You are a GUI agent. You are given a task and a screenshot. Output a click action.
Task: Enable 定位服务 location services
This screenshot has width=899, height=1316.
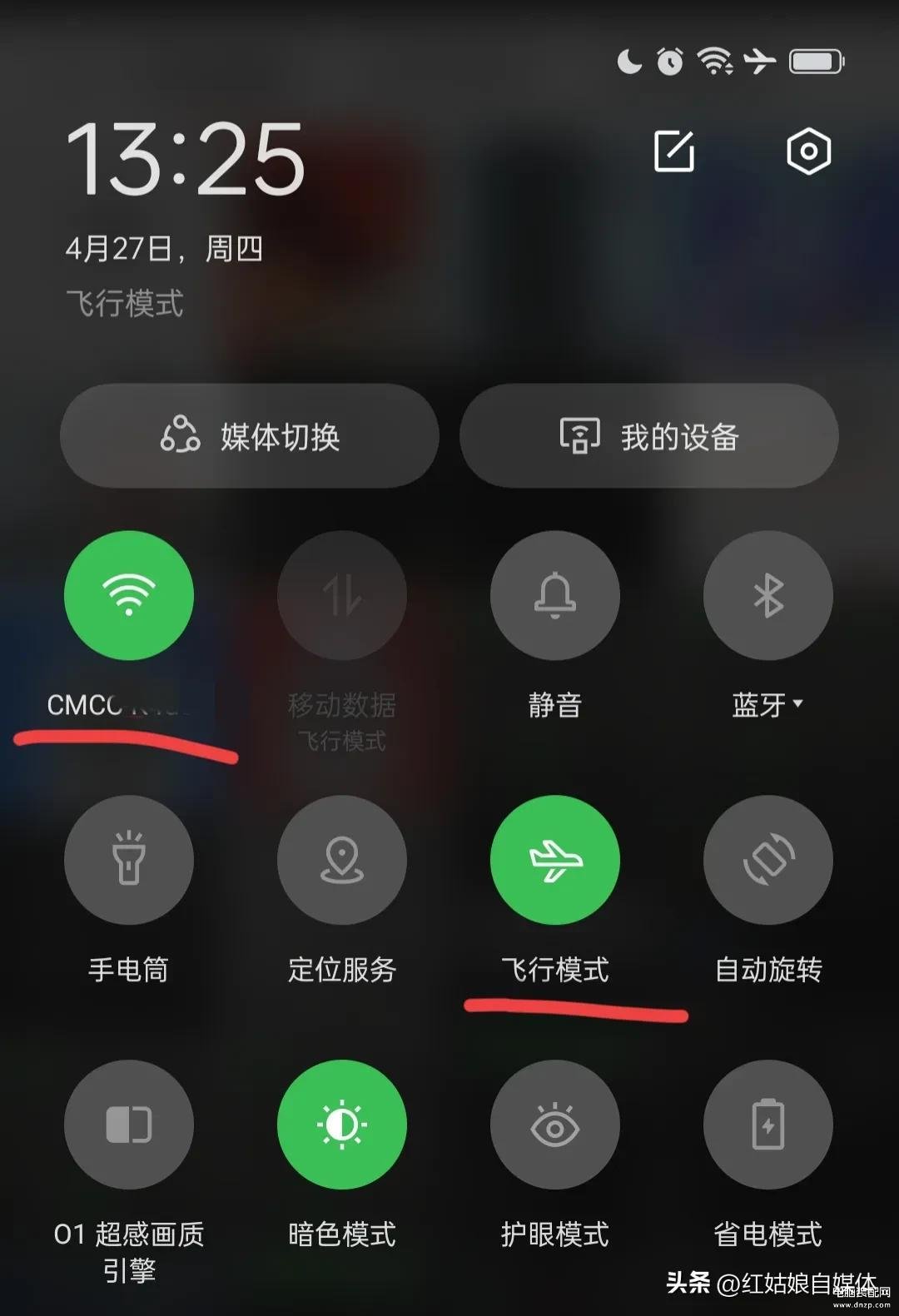[341, 860]
